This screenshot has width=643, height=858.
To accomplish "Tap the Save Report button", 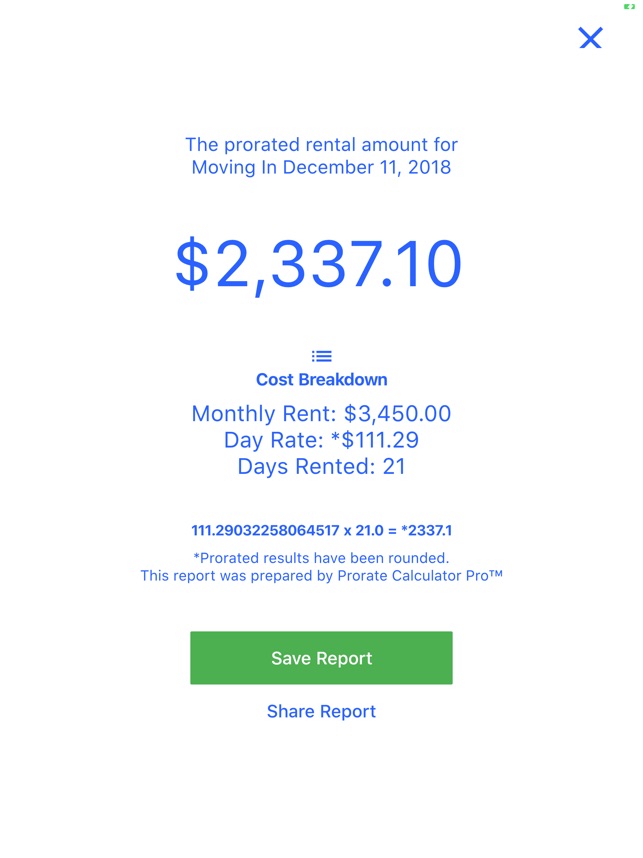I will pyautogui.click(x=321, y=658).
